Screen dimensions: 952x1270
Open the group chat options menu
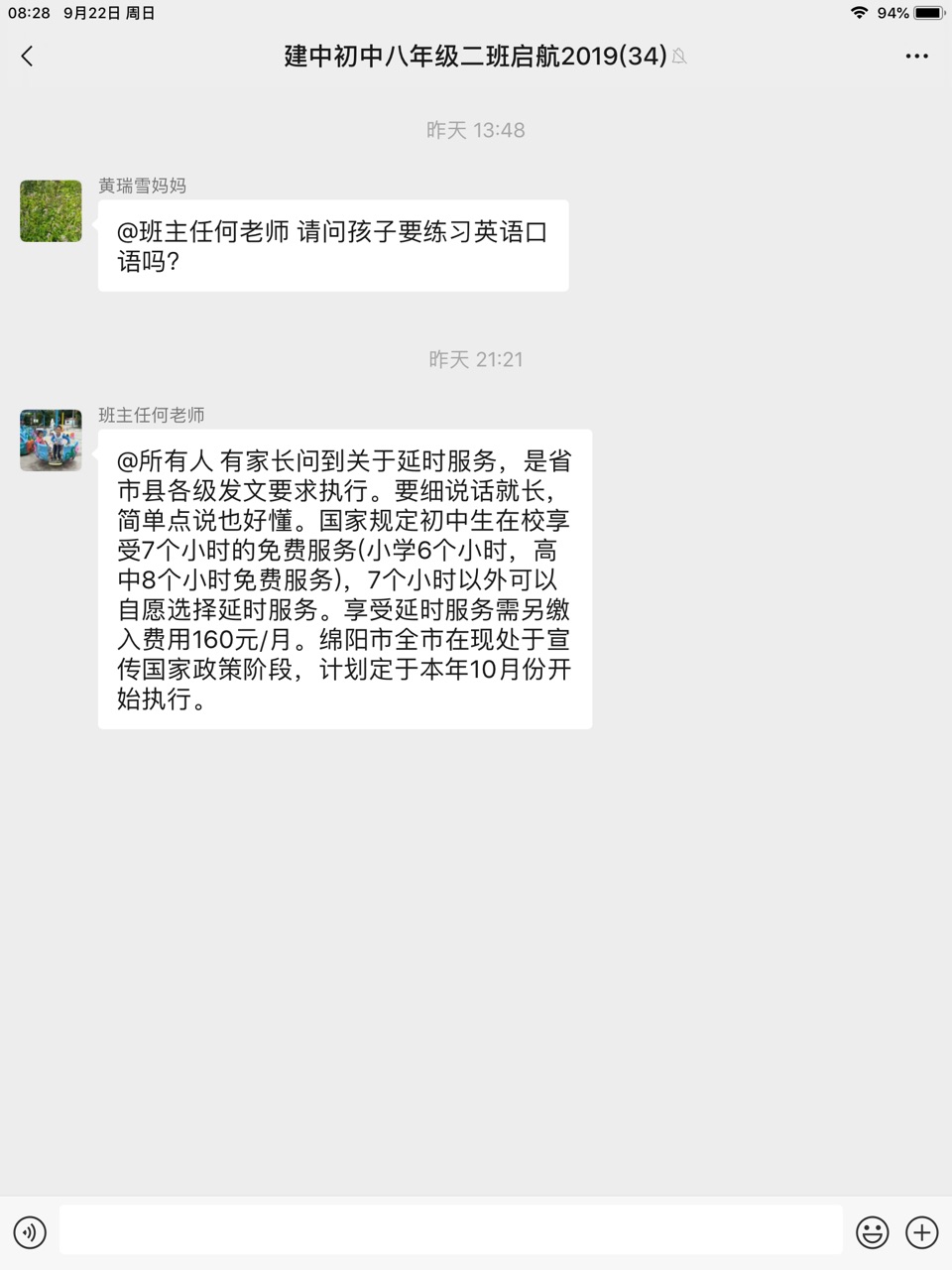[x=916, y=57]
